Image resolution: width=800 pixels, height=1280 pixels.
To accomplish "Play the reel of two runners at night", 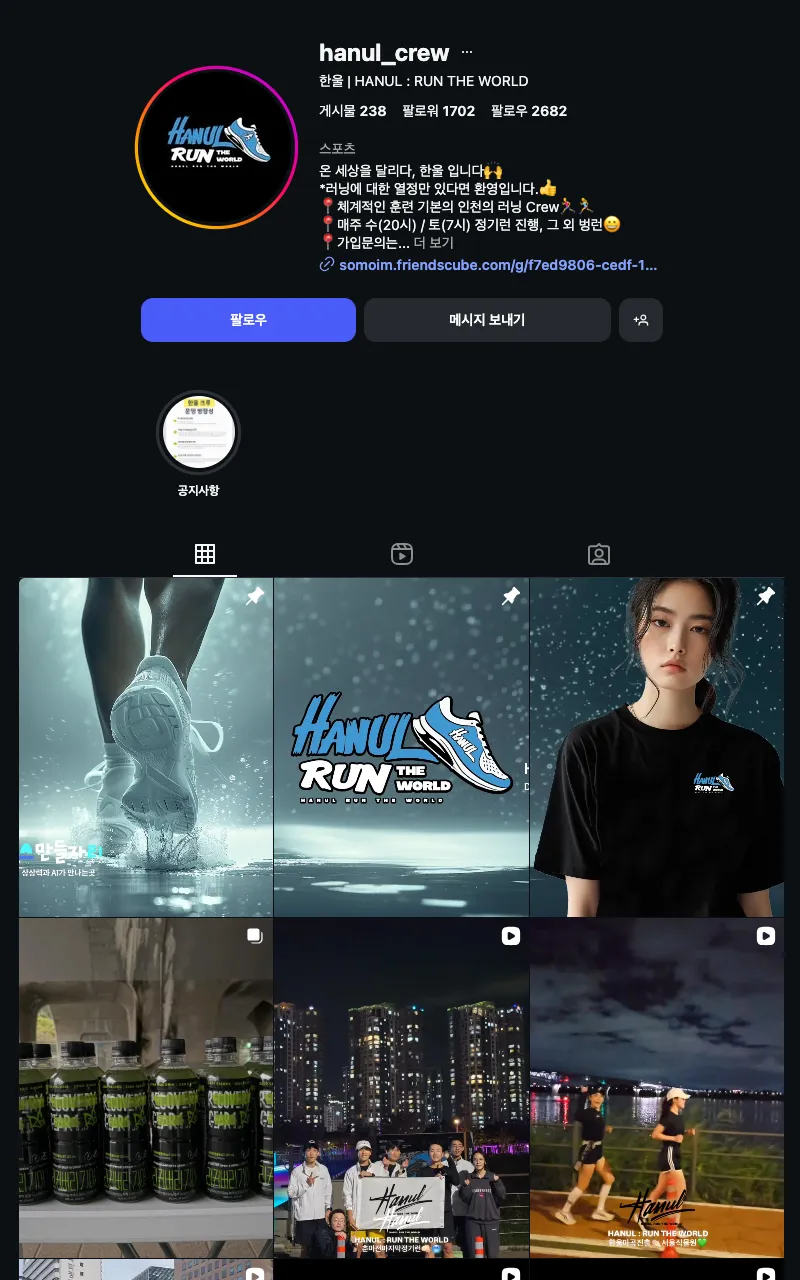I will pyautogui.click(x=657, y=1088).
